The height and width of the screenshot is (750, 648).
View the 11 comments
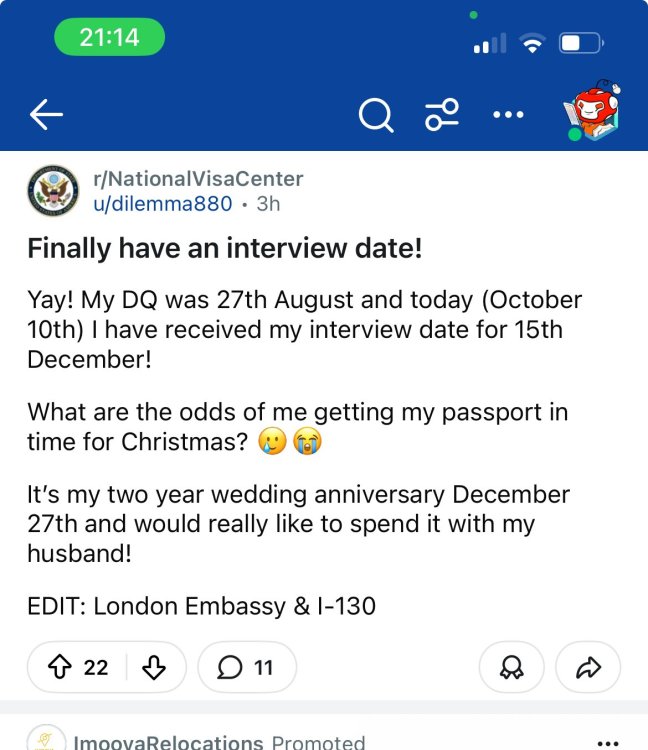coord(247,667)
